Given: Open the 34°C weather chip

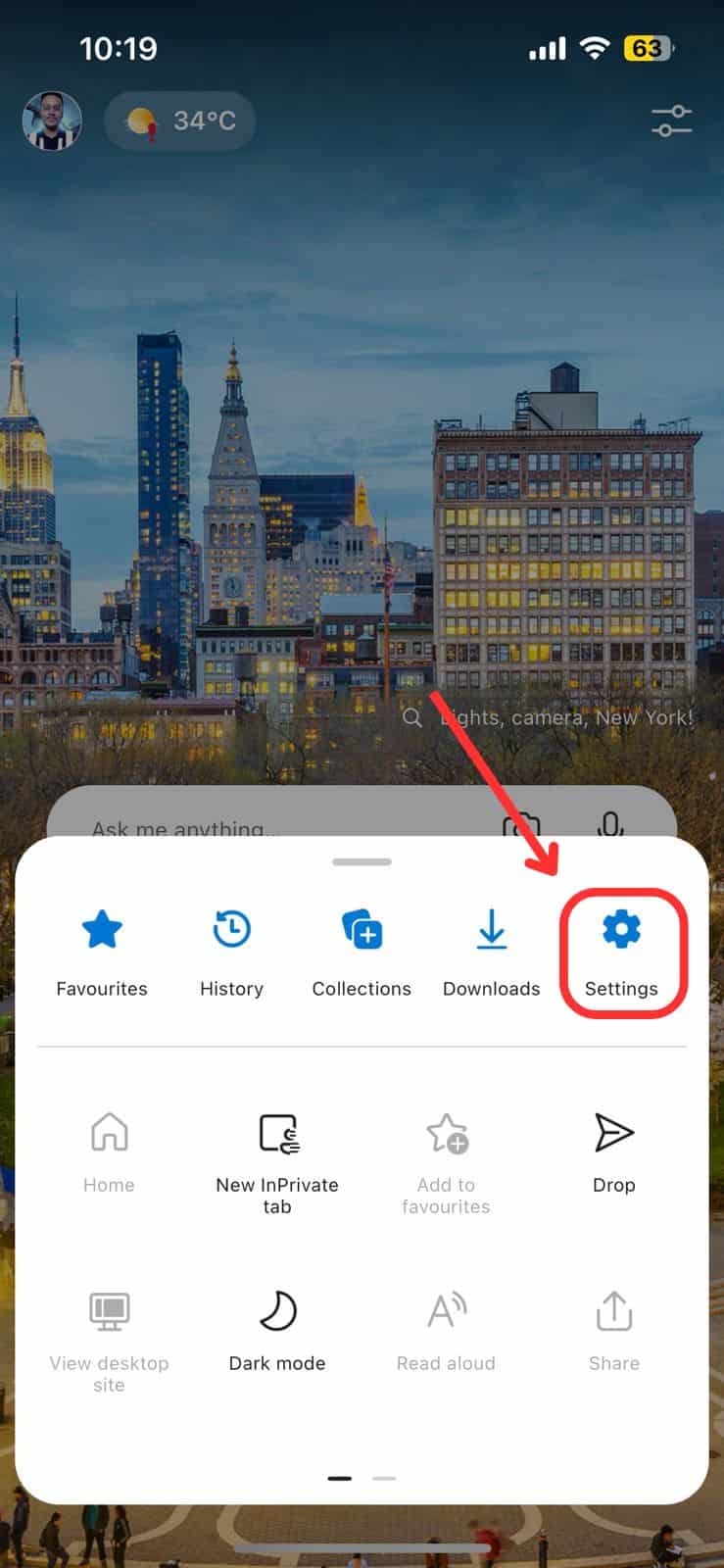Looking at the screenshot, I should pos(181,122).
